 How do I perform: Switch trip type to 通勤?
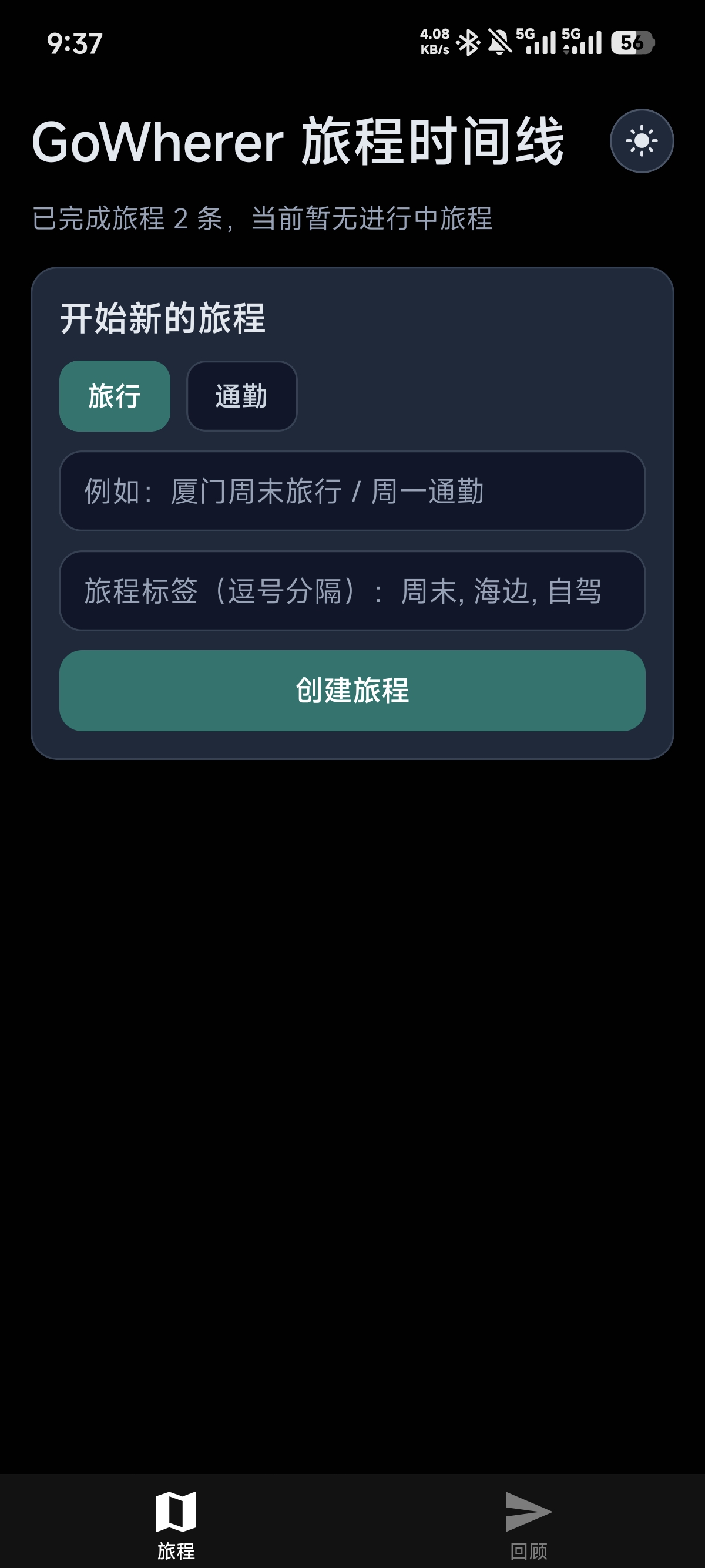241,396
